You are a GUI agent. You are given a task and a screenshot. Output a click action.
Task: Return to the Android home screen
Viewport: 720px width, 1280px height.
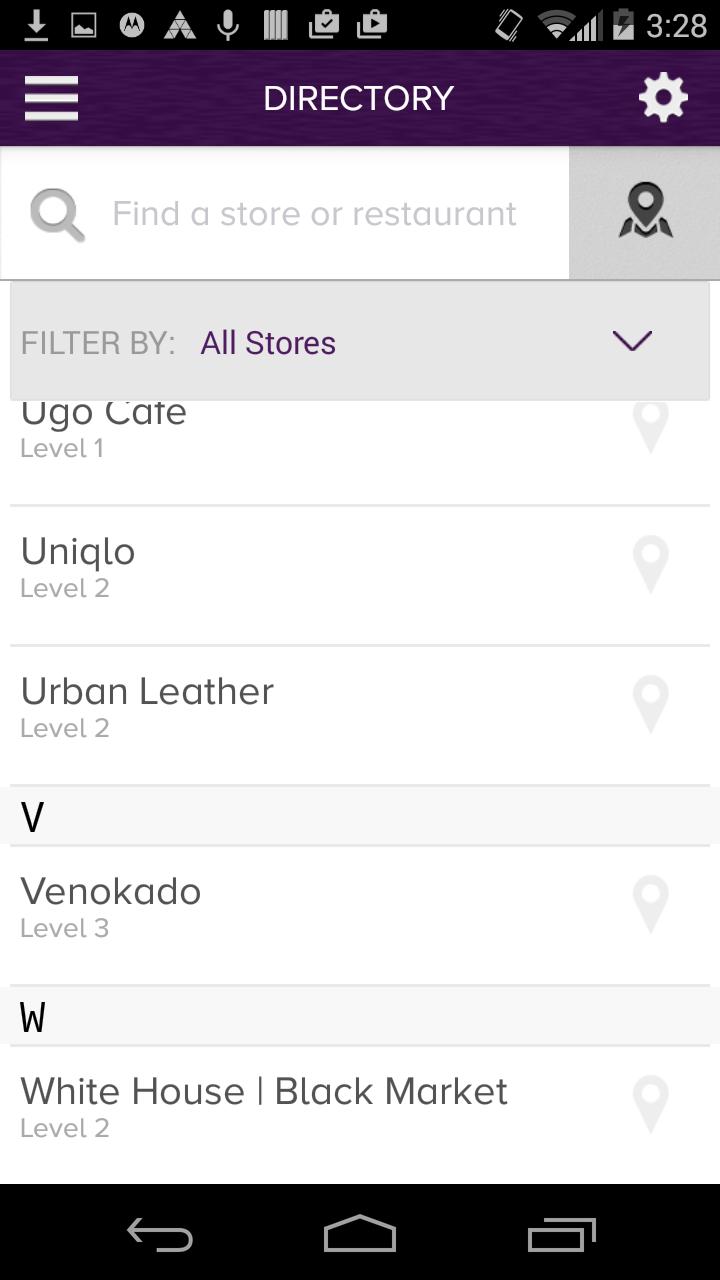pos(360,1234)
